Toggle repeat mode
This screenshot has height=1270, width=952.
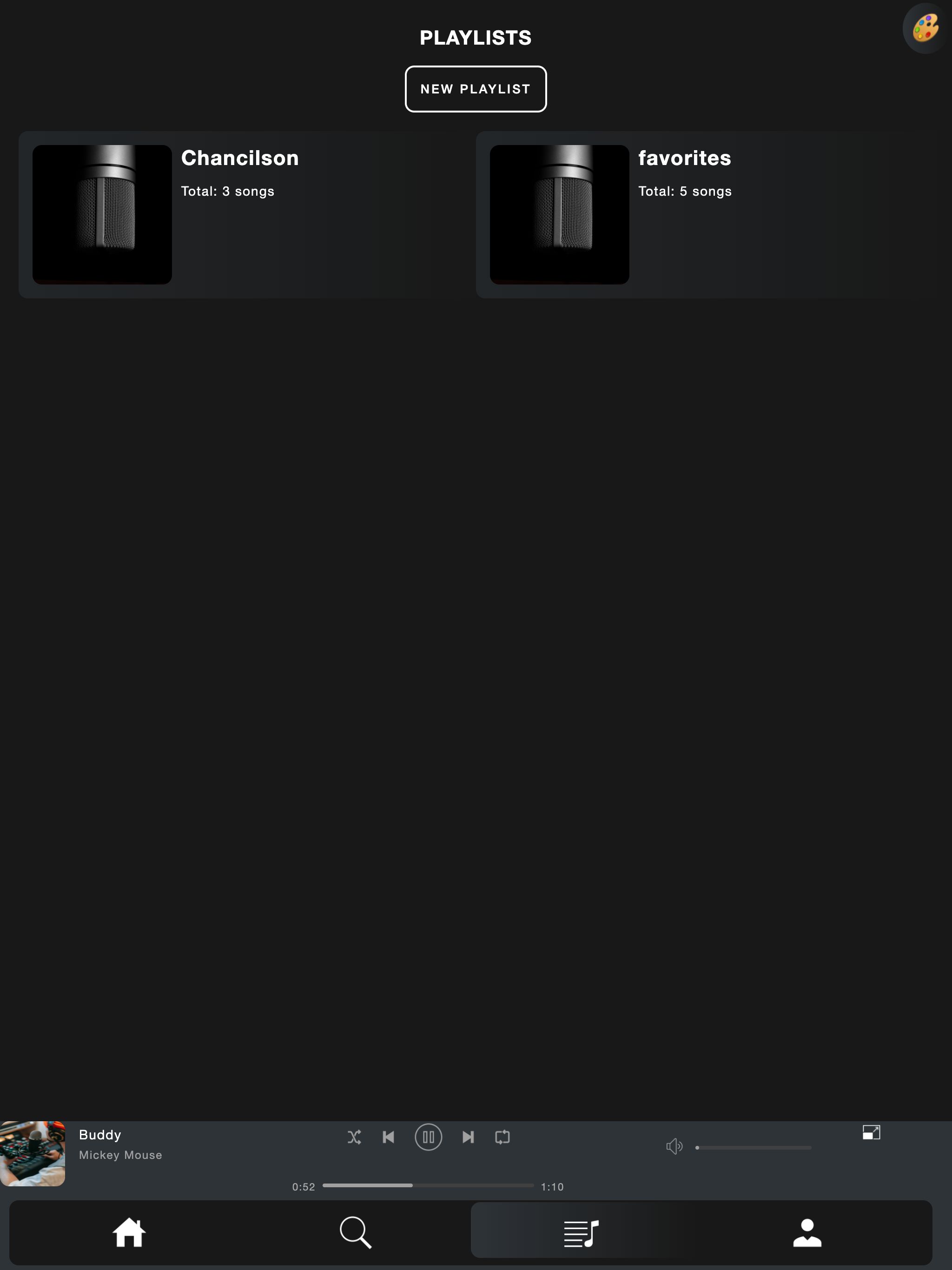tap(502, 1137)
